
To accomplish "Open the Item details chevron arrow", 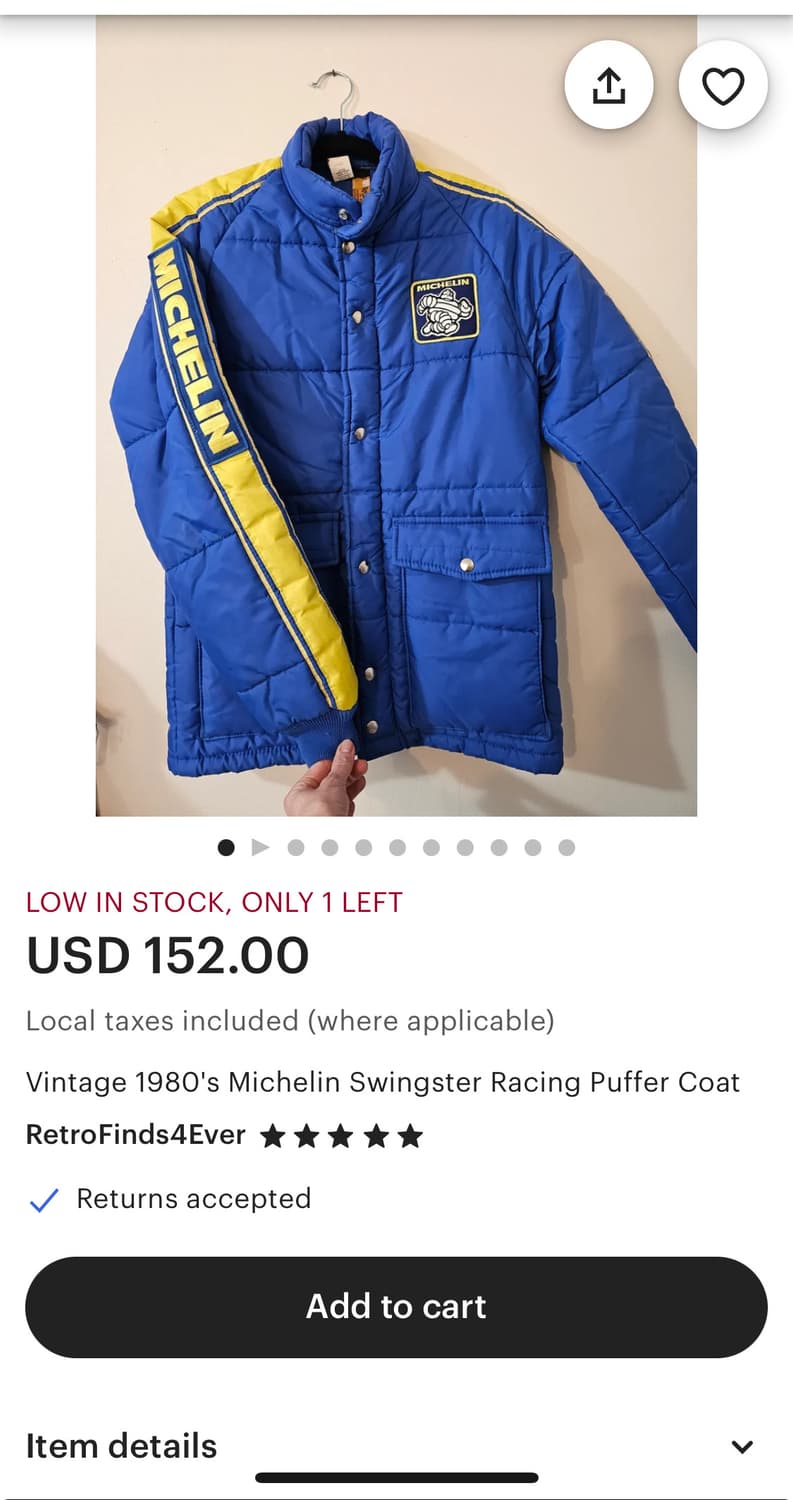I will point(742,1446).
